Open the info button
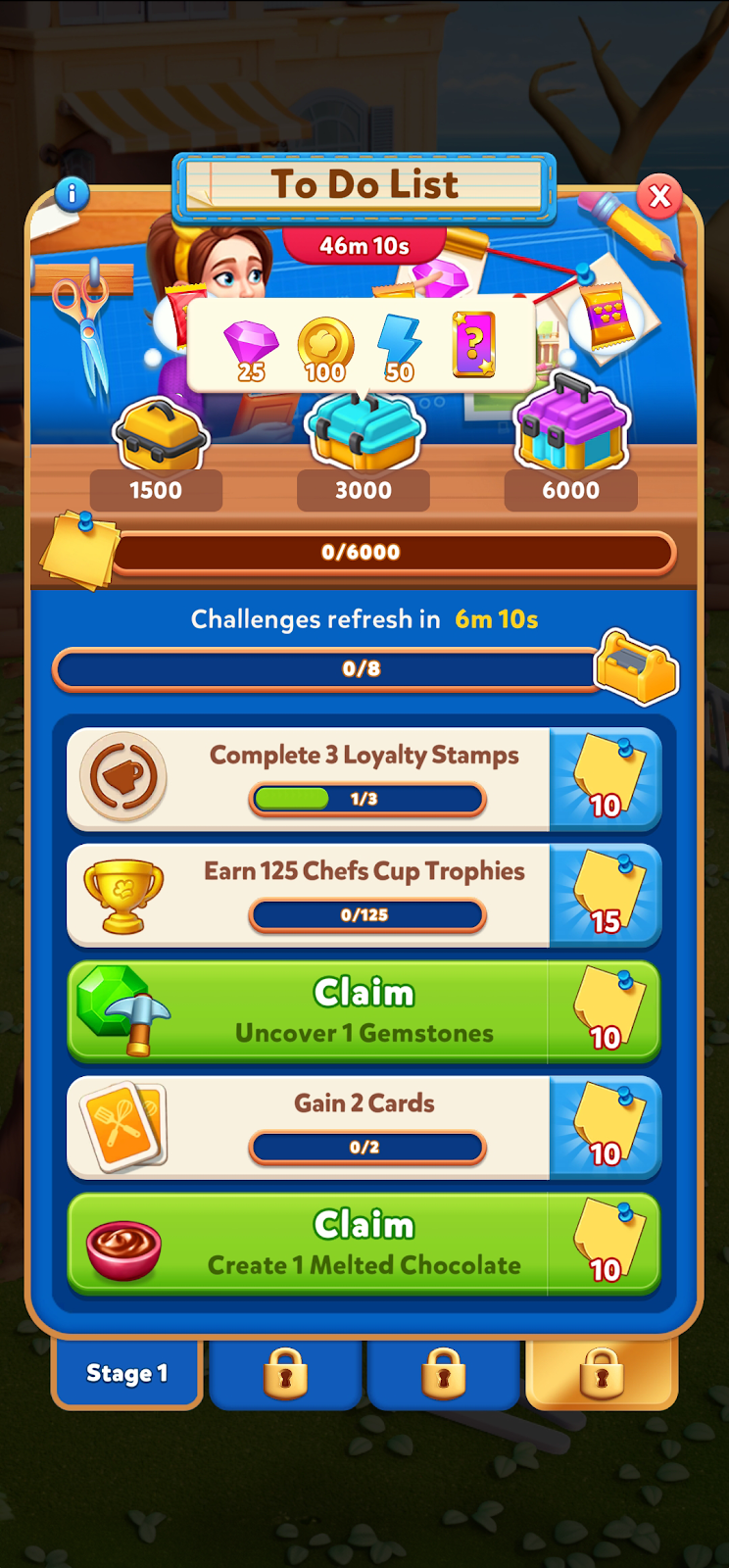Viewport: 729px width, 1568px height. tap(72, 194)
